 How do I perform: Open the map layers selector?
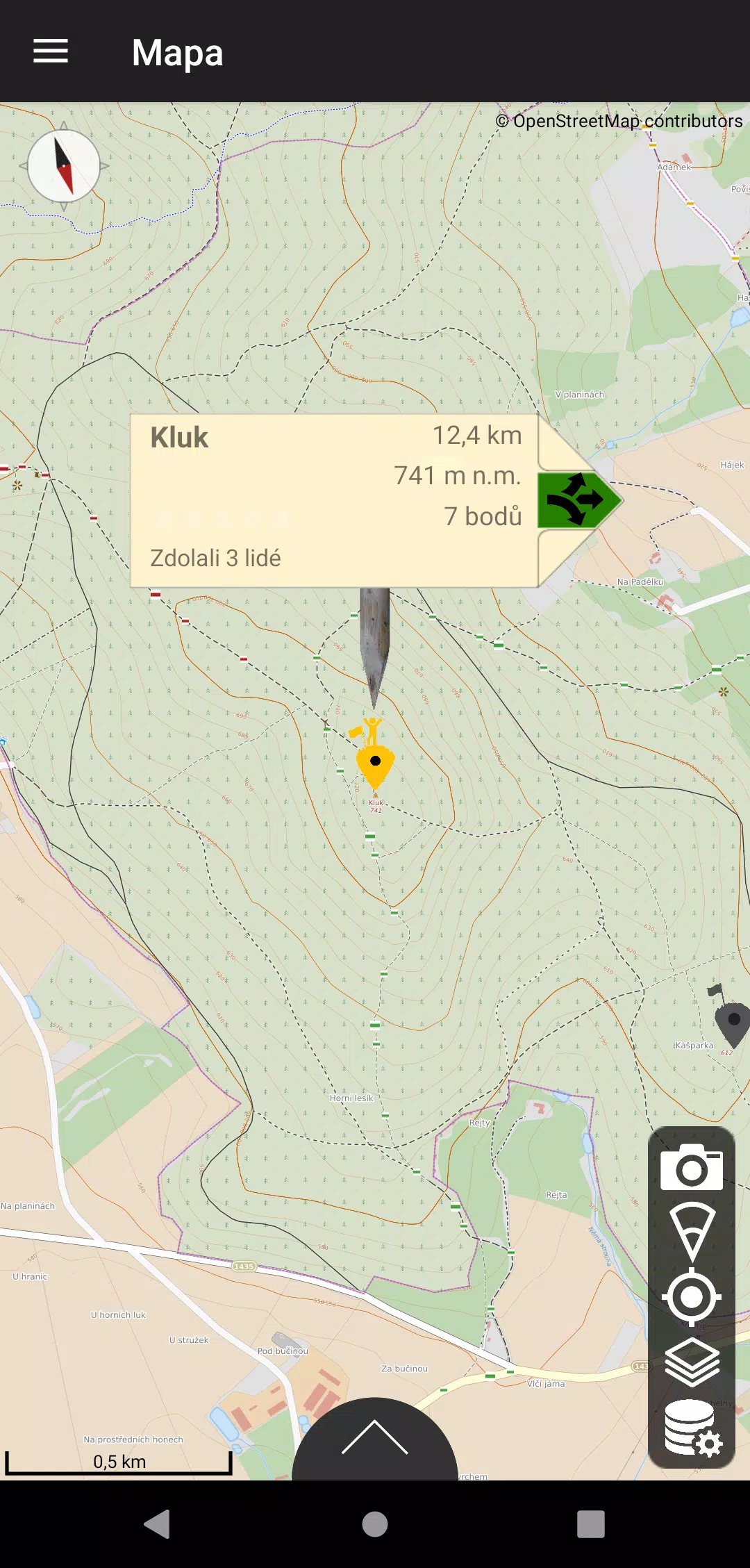[692, 1362]
